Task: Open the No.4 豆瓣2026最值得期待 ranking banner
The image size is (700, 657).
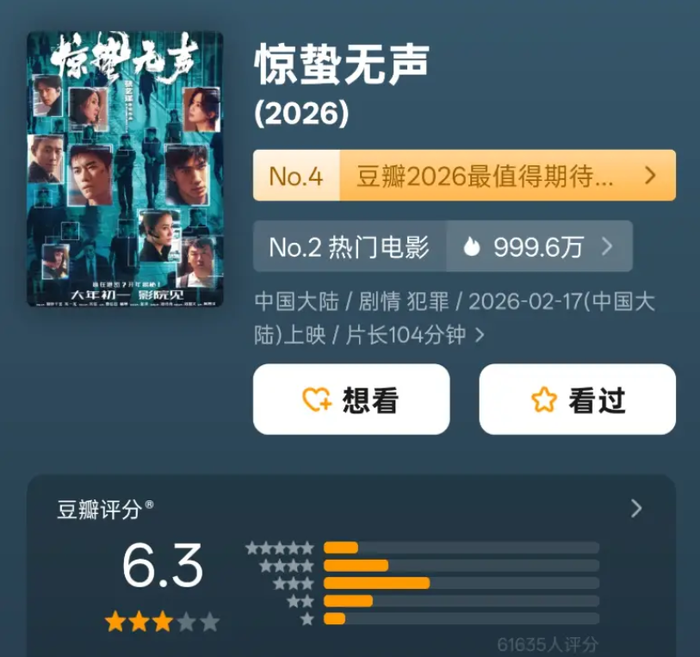Action: [464, 176]
